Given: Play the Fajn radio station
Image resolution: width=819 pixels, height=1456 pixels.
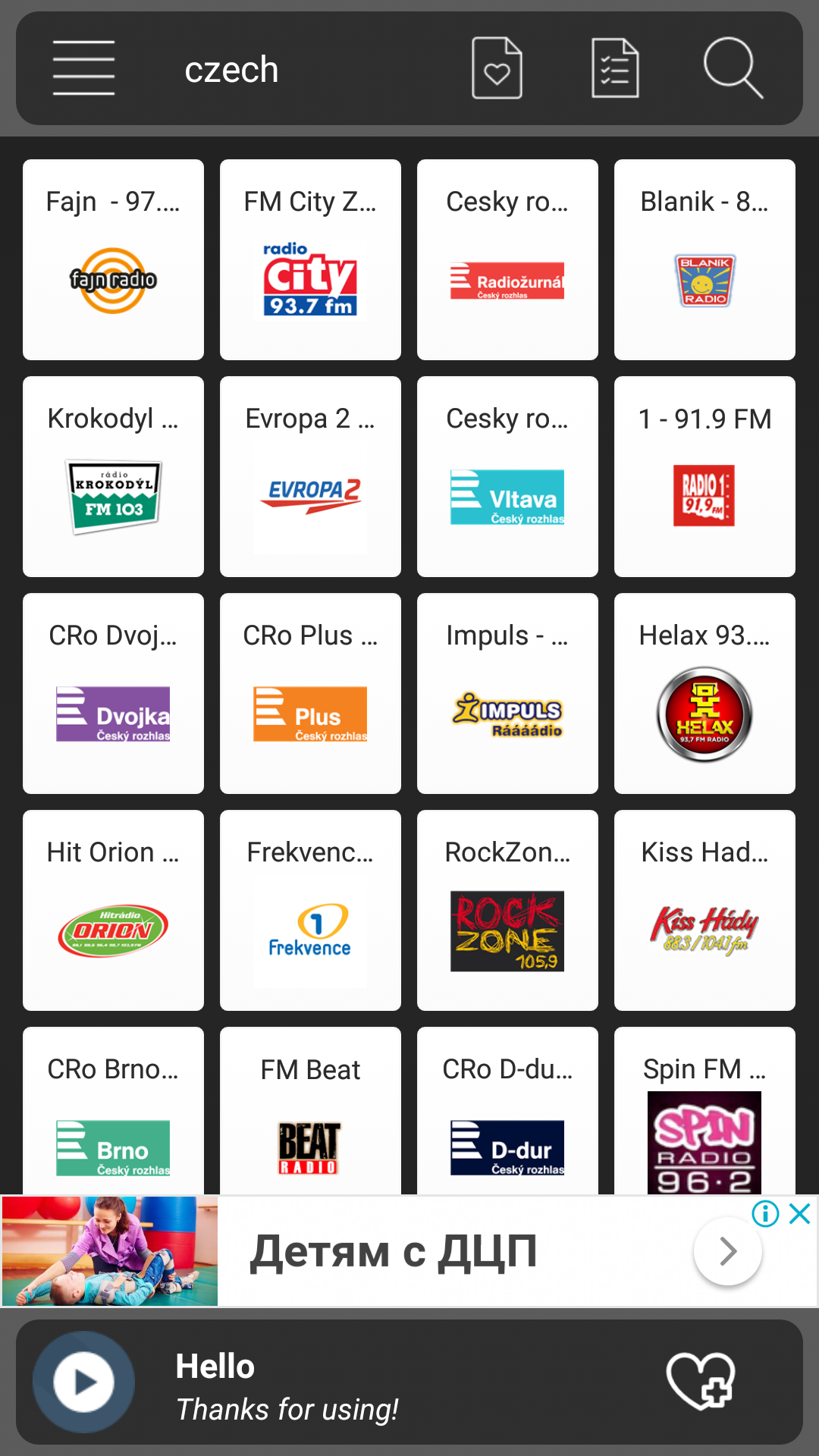Looking at the screenshot, I should (113, 259).
